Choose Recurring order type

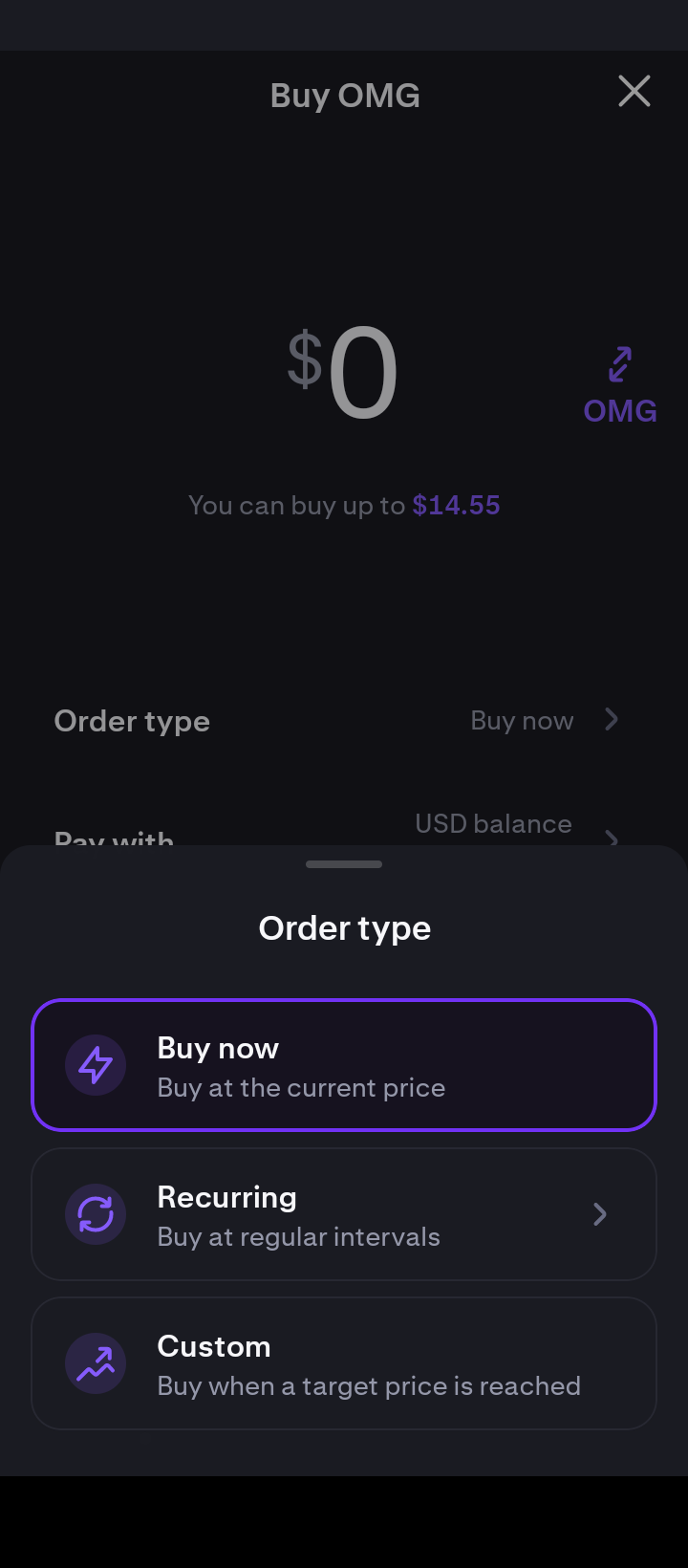pyautogui.click(x=344, y=1214)
